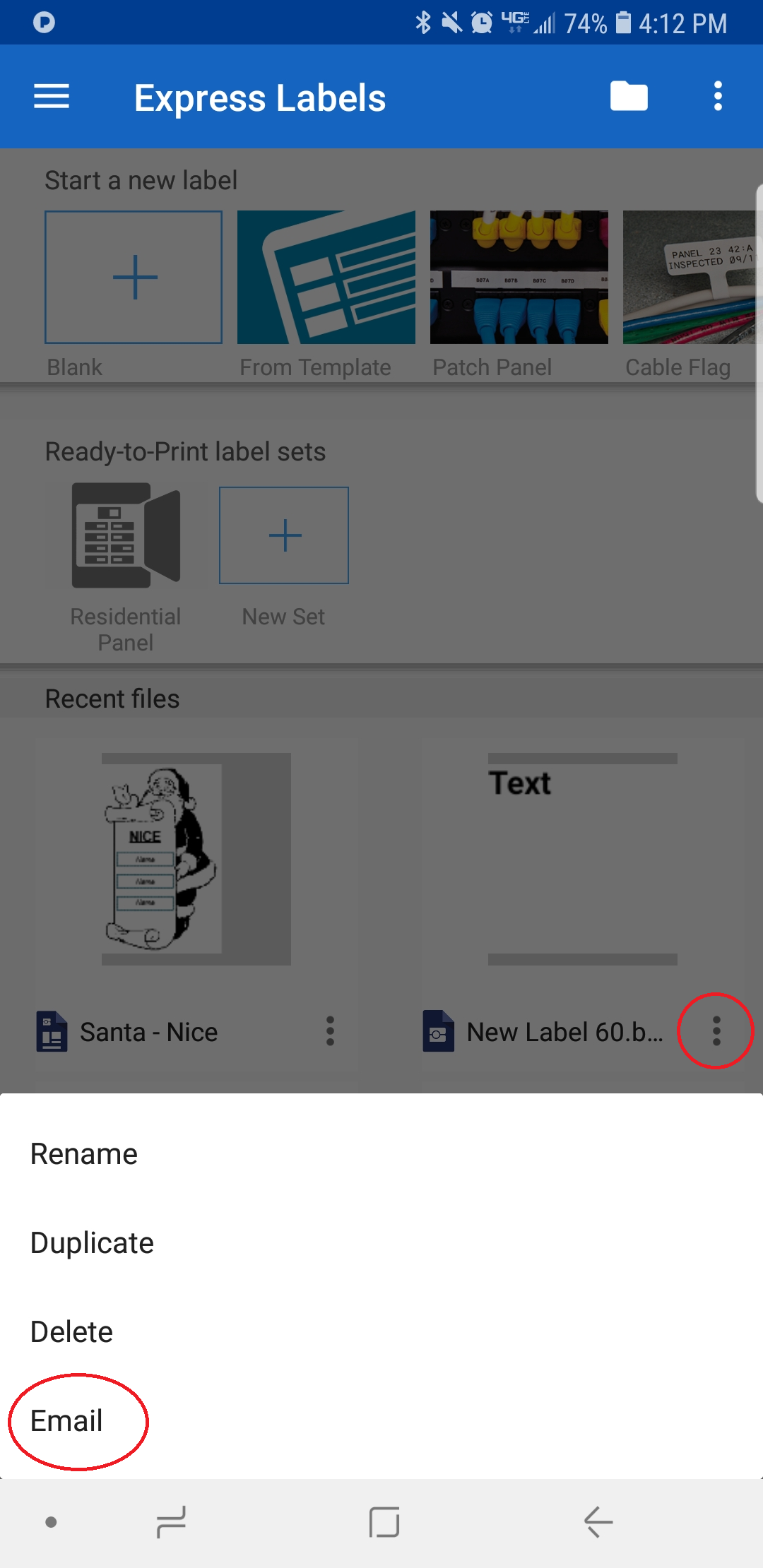Open Residential Panel label set
Viewport: 763px width, 1568px height.
(x=126, y=537)
